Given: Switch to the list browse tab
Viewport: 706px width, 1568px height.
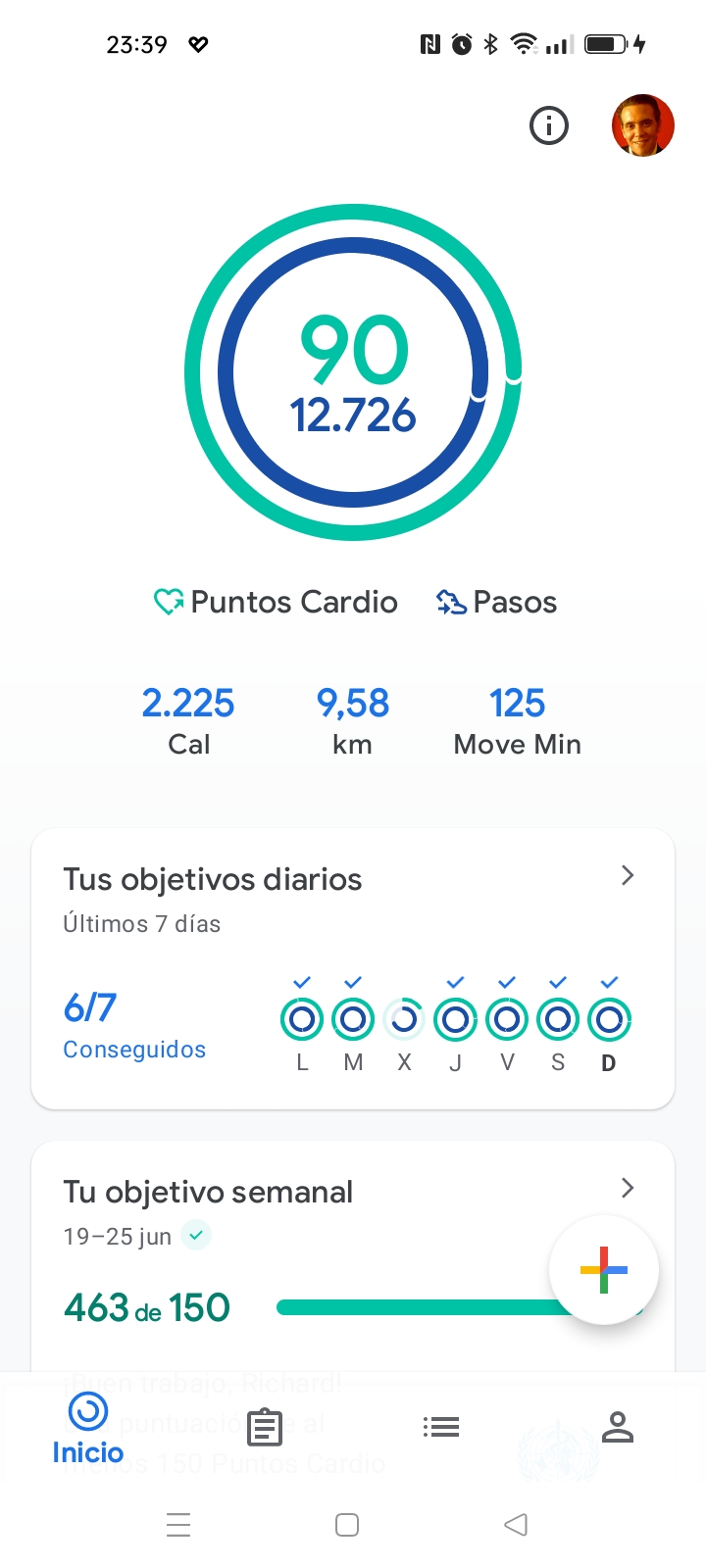Looking at the screenshot, I should click(x=441, y=1428).
